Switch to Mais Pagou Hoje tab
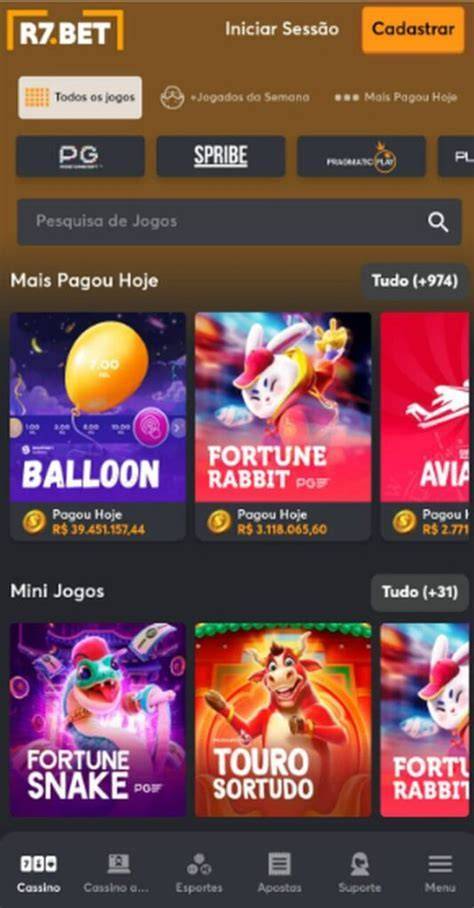 point(396,98)
